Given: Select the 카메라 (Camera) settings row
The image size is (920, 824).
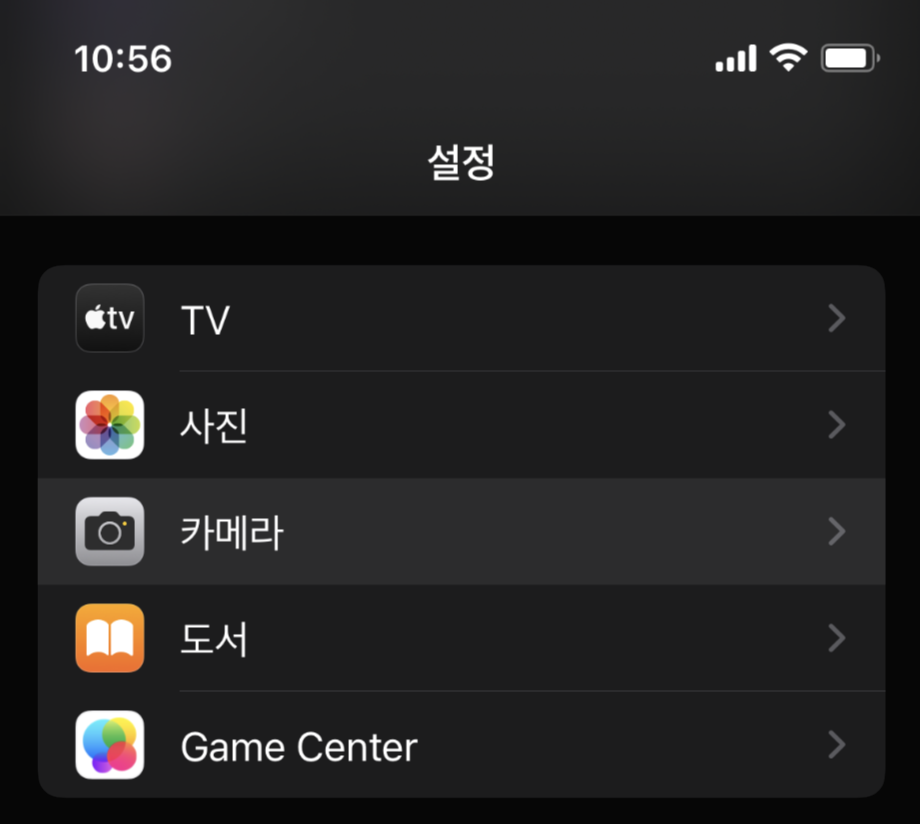Looking at the screenshot, I should pos(460,531).
